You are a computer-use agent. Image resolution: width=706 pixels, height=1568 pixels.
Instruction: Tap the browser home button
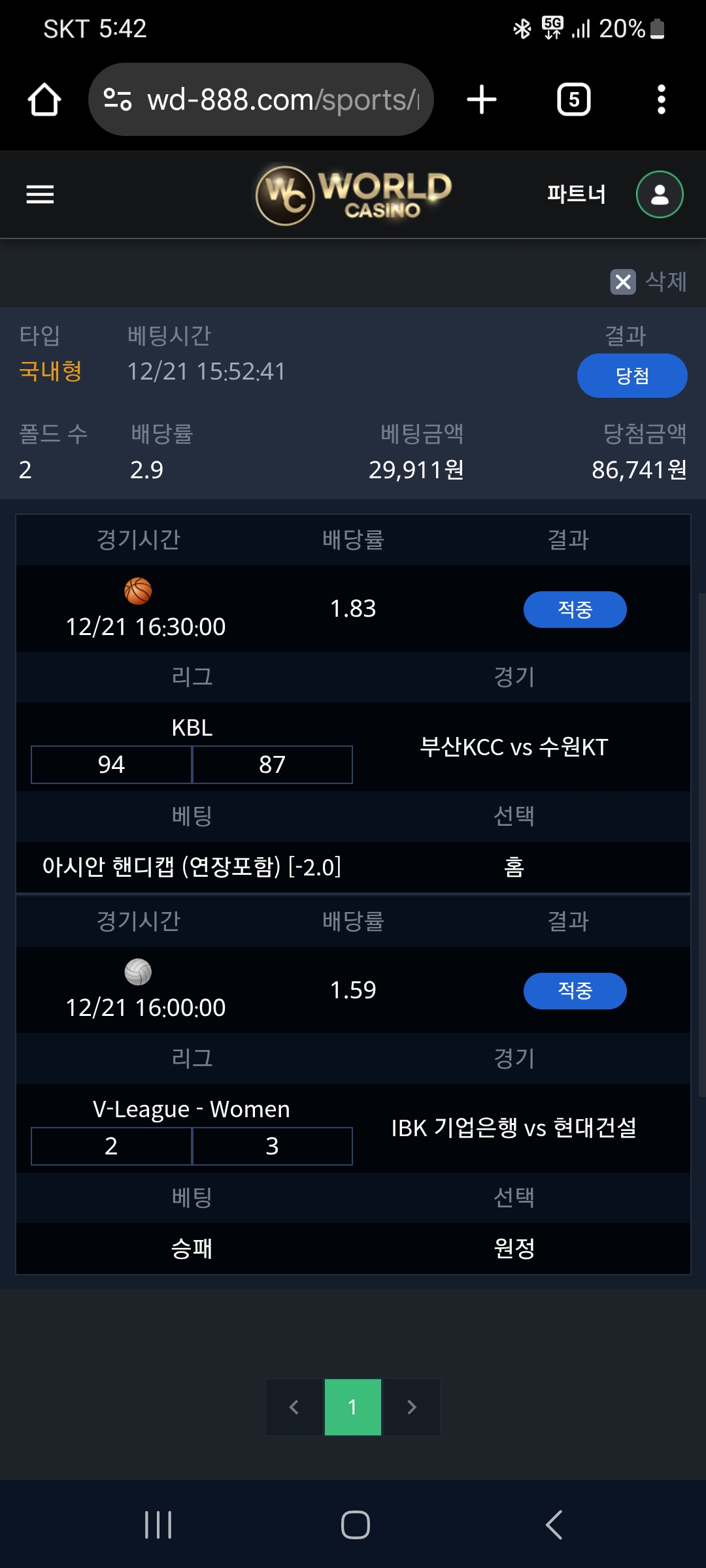click(x=44, y=99)
